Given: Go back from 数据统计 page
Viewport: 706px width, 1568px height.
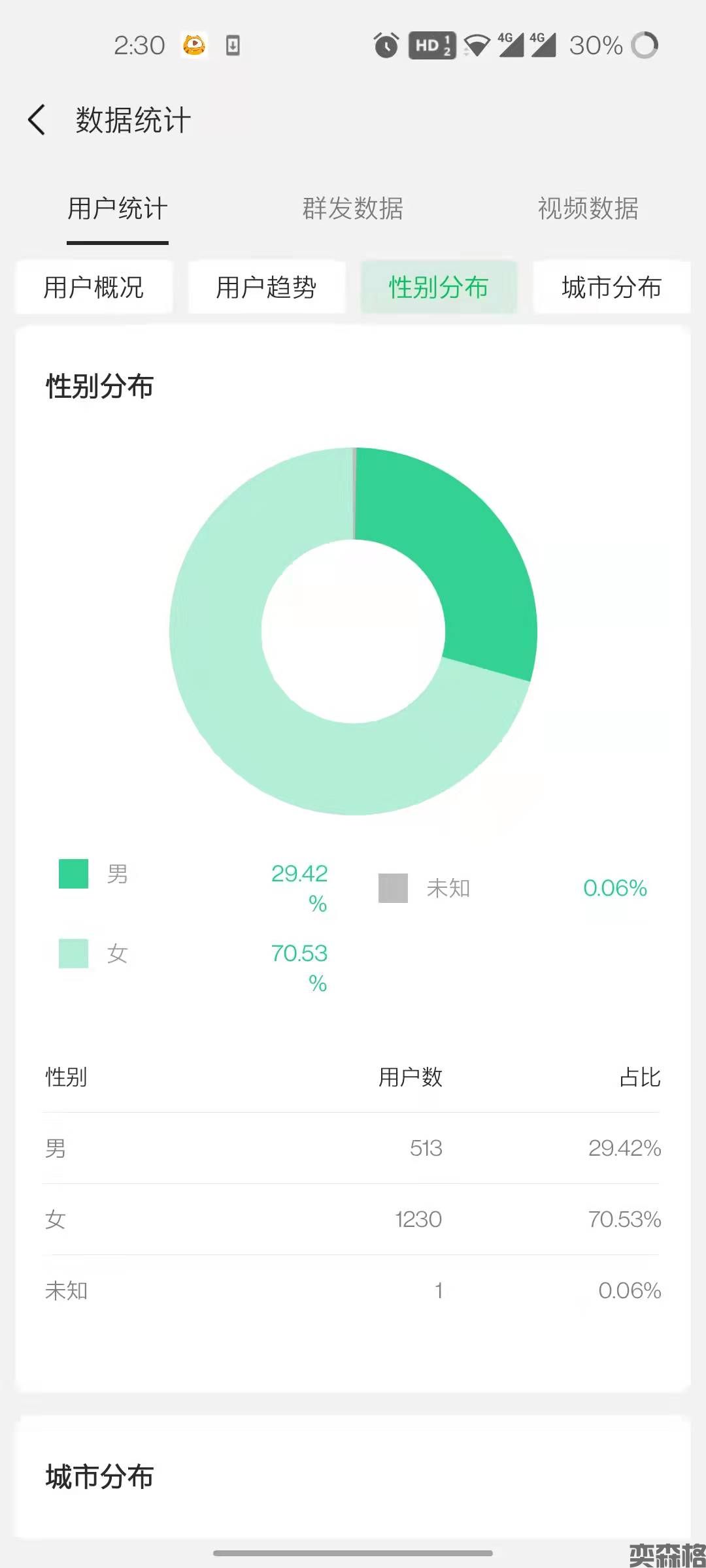Looking at the screenshot, I should (x=37, y=120).
